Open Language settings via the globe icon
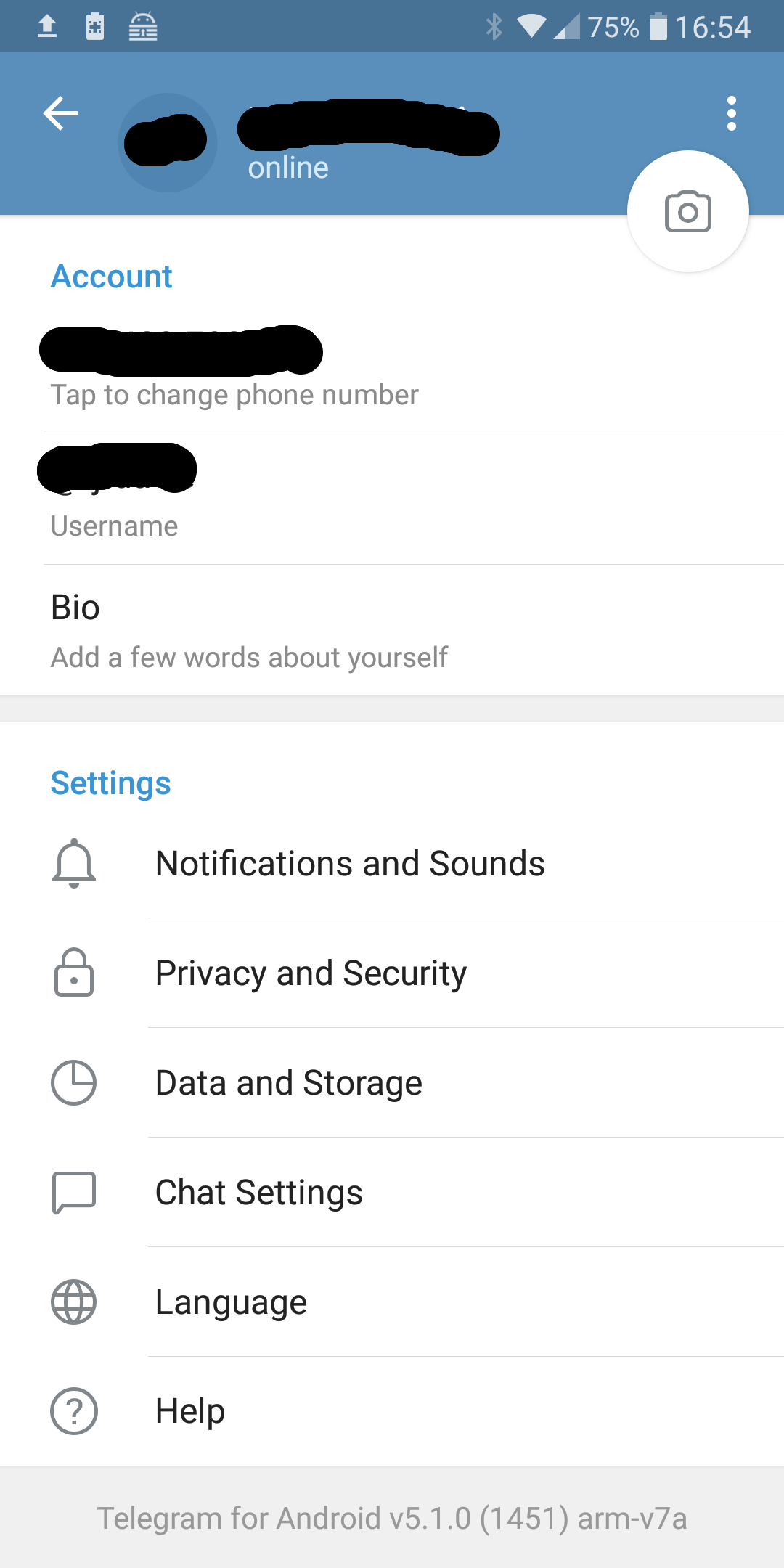 (73, 1302)
